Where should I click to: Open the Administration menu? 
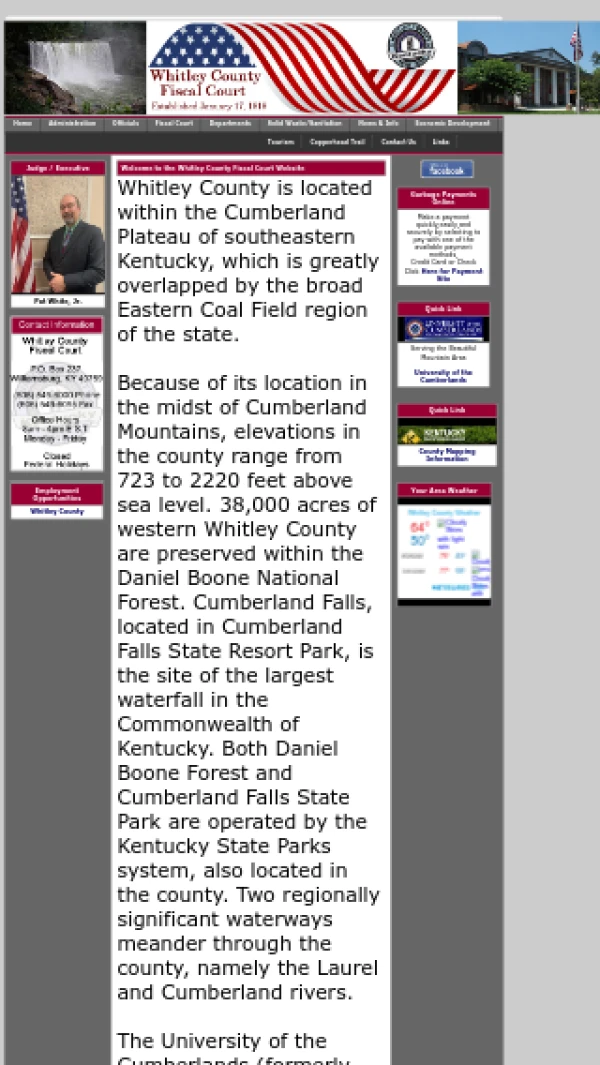click(x=72, y=124)
